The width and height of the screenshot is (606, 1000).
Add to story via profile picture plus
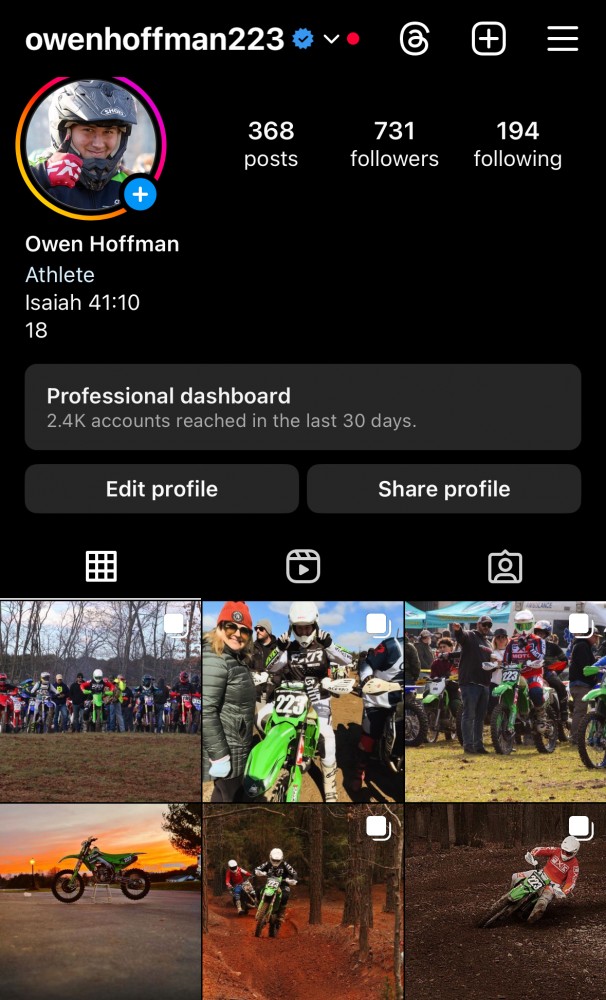coord(140,194)
